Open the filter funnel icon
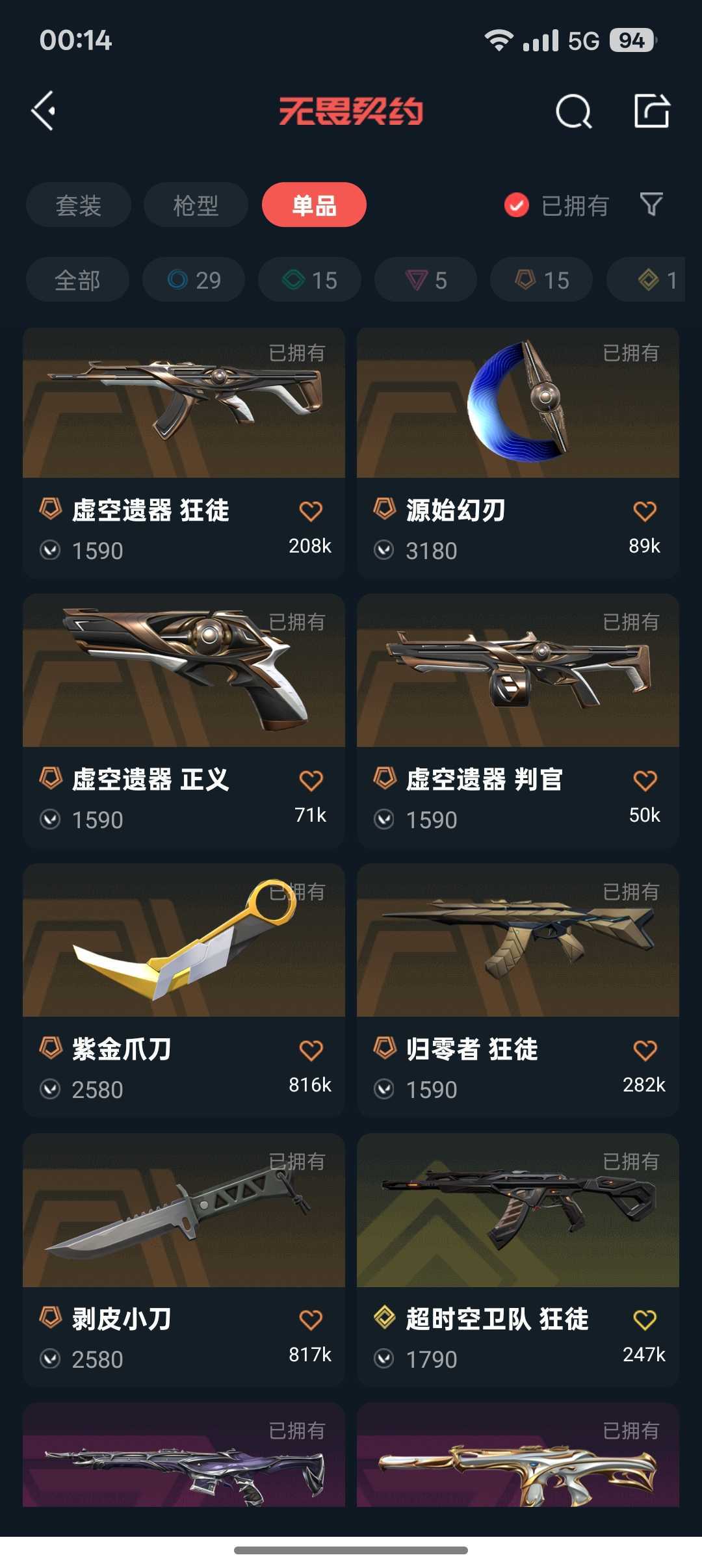The width and height of the screenshot is (702, 1568). point(651,205)
